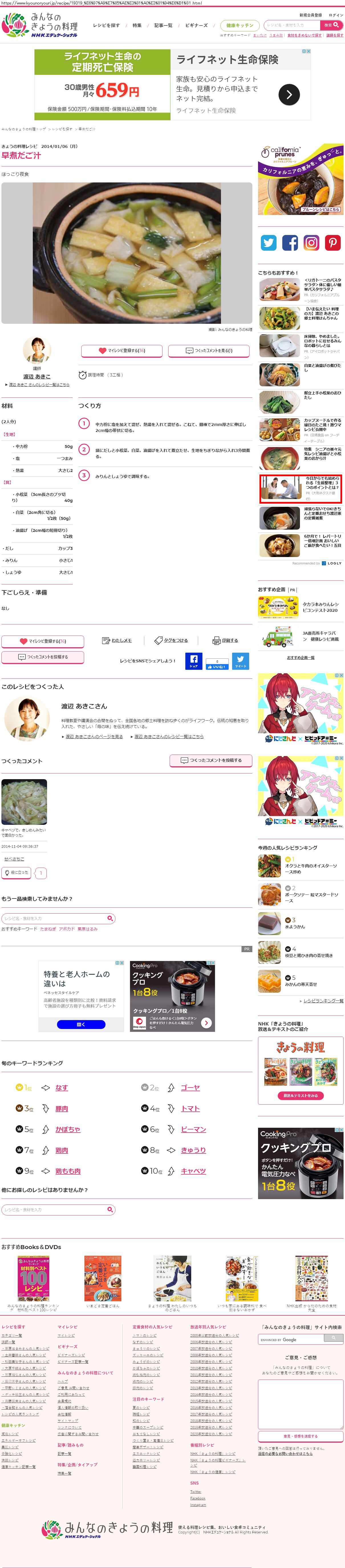
Task: Share recipe on Facebook シェア button
Action: point(193,661)
